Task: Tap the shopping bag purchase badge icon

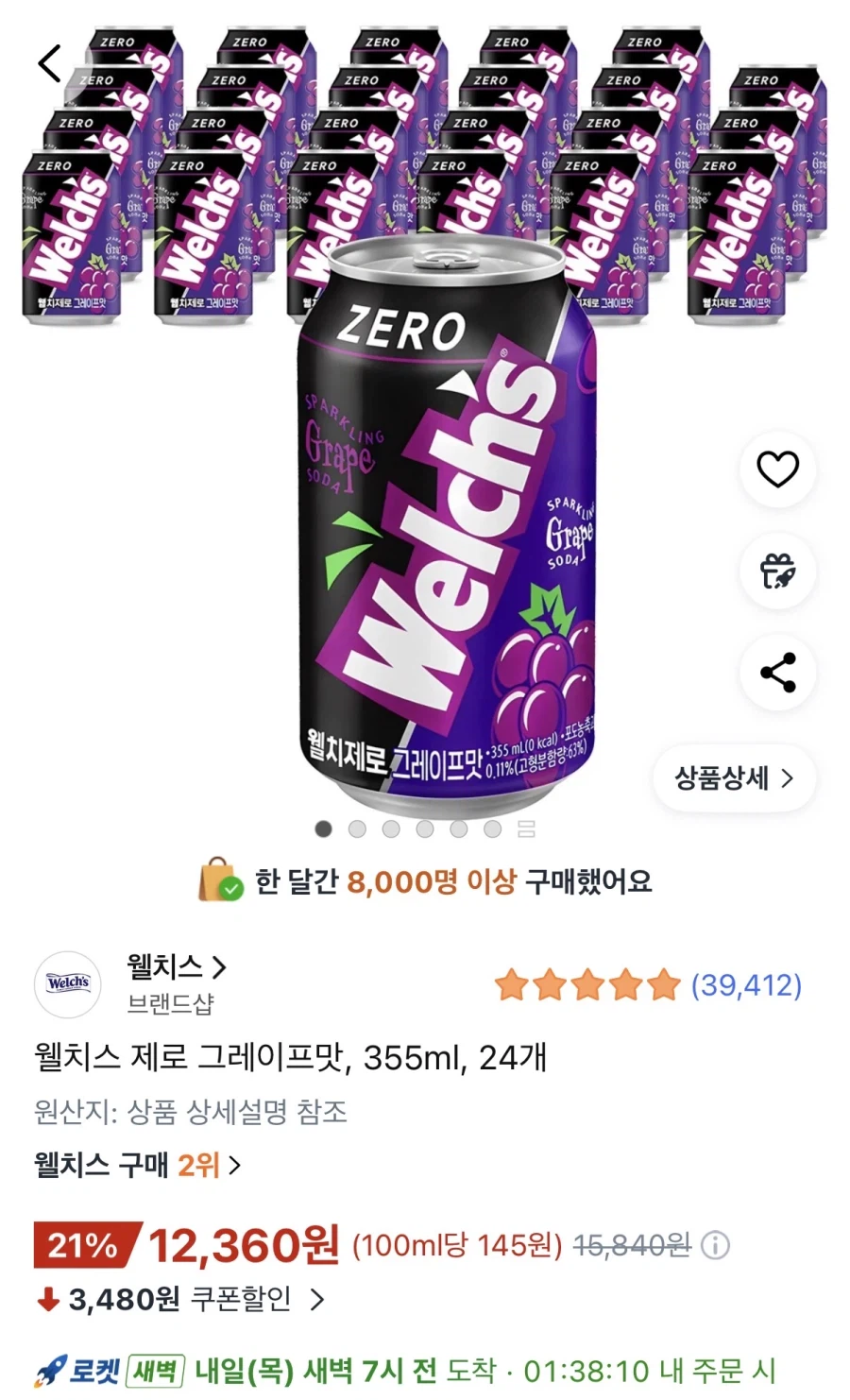Action: pos(215,882)
